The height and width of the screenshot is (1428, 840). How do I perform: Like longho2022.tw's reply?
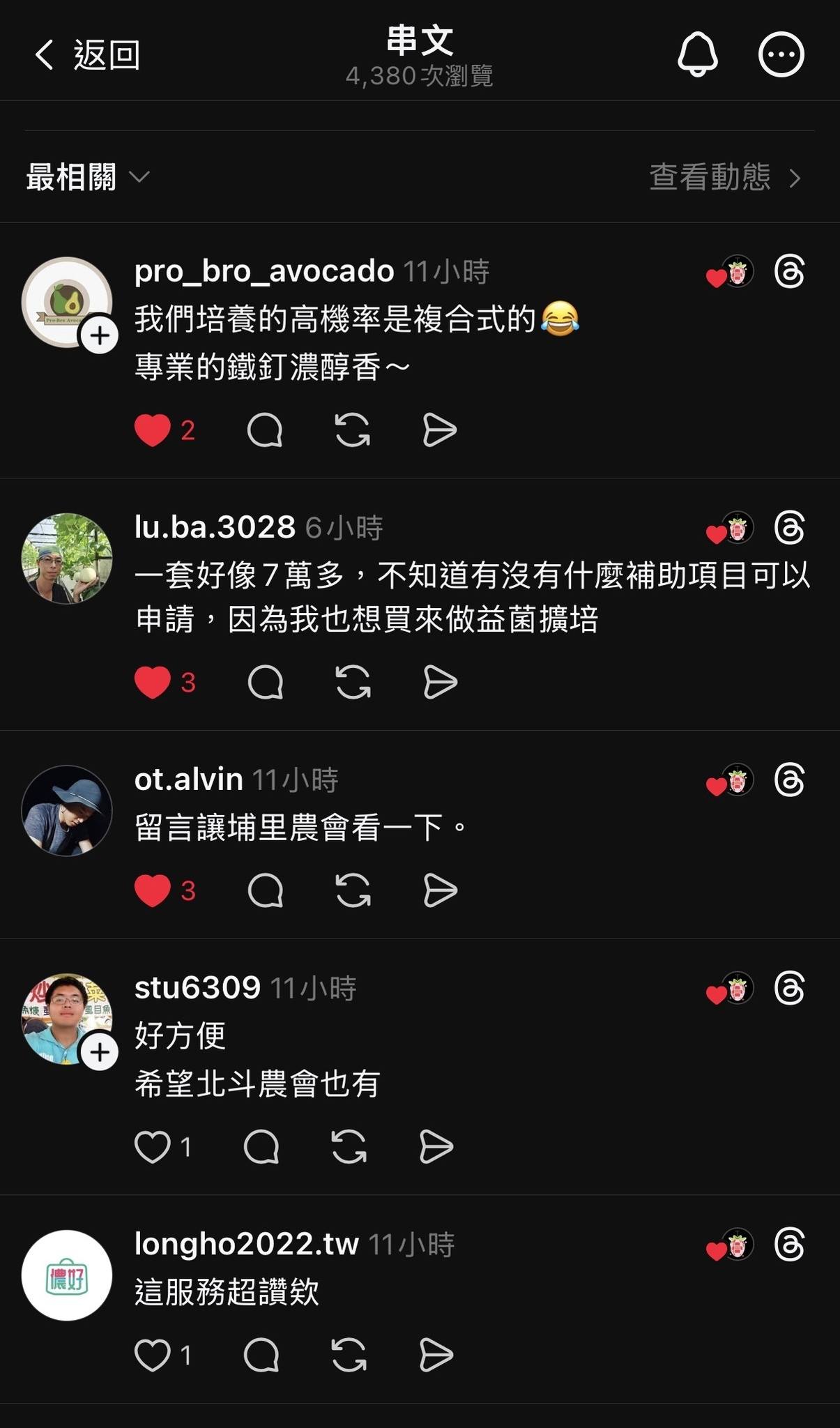coord(153,1355)
